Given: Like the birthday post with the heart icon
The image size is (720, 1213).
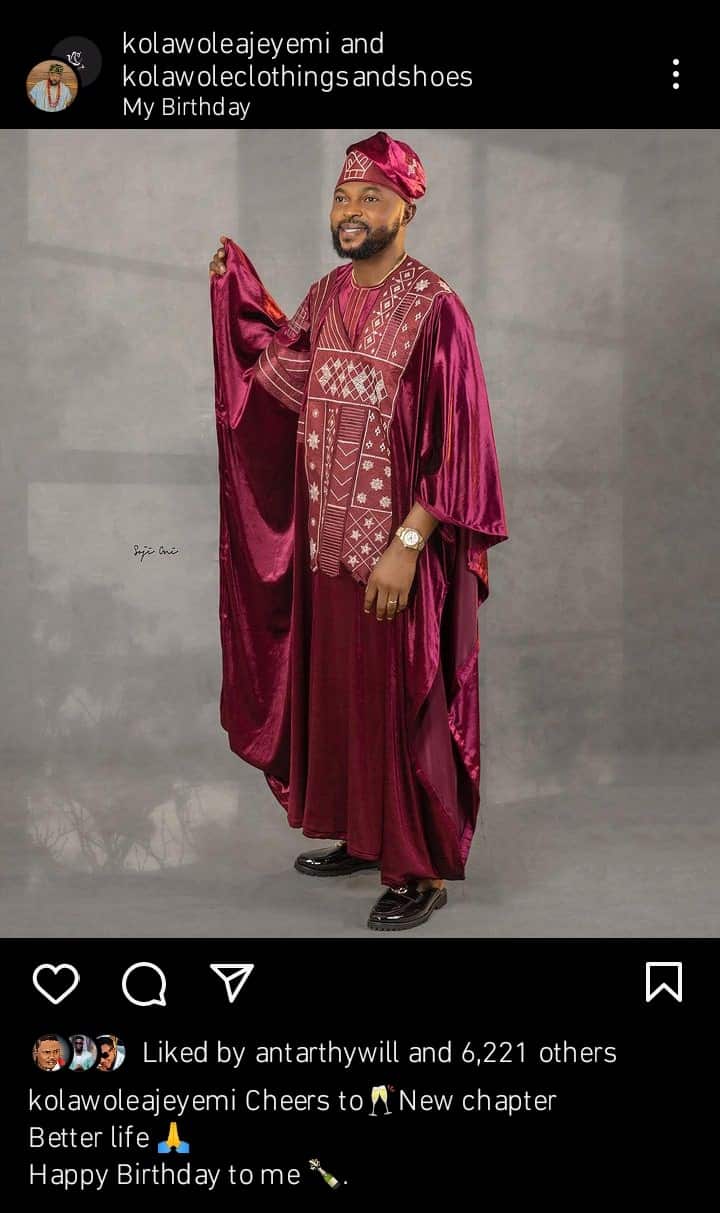Looking at the screenshot, I should tap(56, 983).
